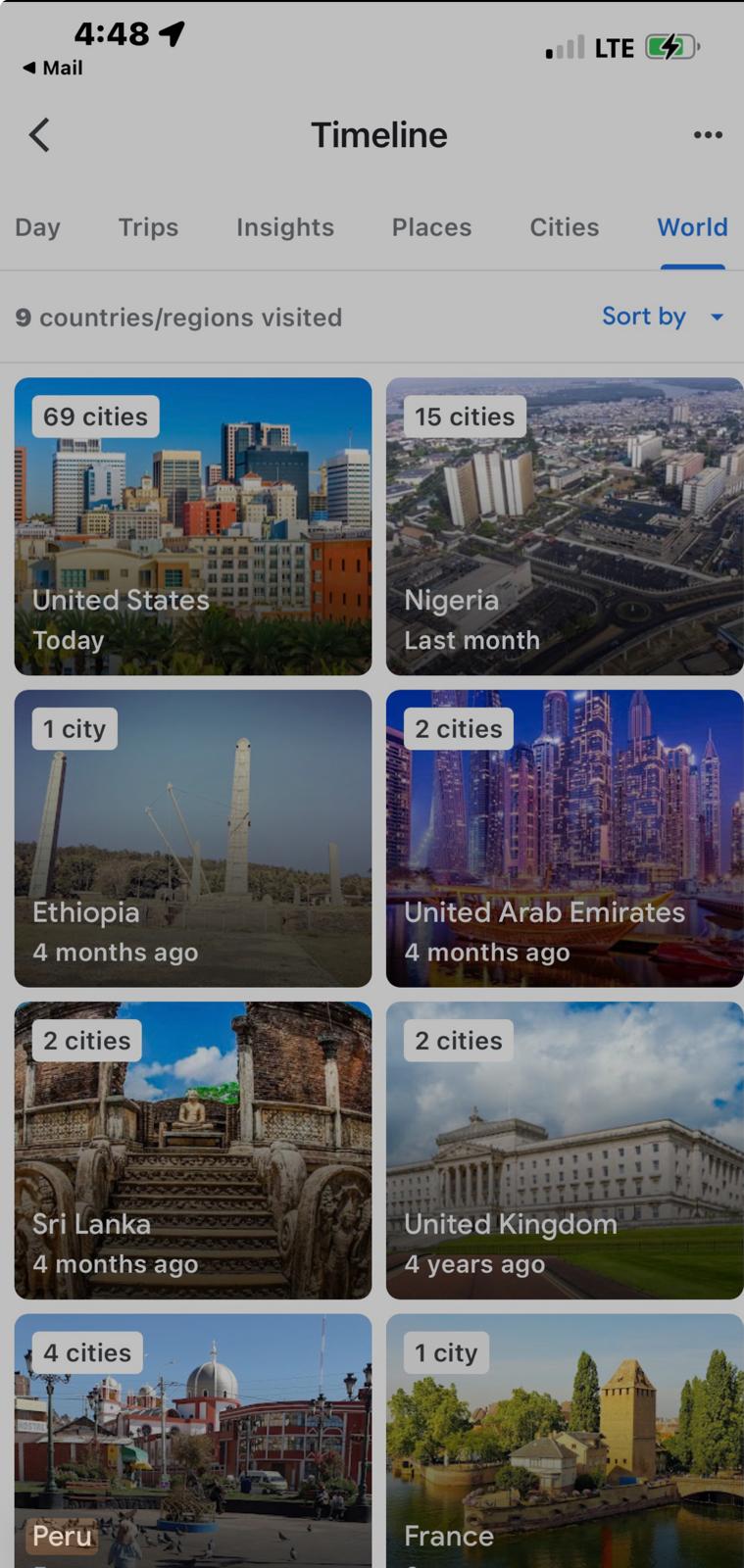744x1568 pixels.
Task: Open the United Arab Emirates card
Action: (x=565, y=838)
